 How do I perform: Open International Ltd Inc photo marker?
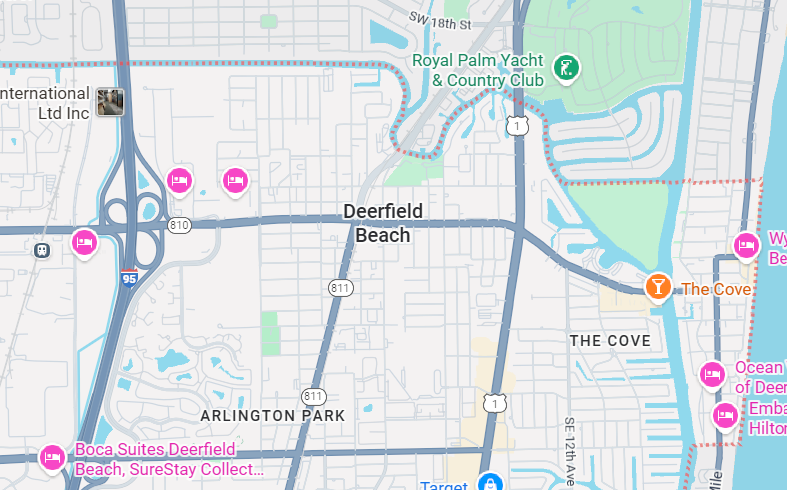109,101
